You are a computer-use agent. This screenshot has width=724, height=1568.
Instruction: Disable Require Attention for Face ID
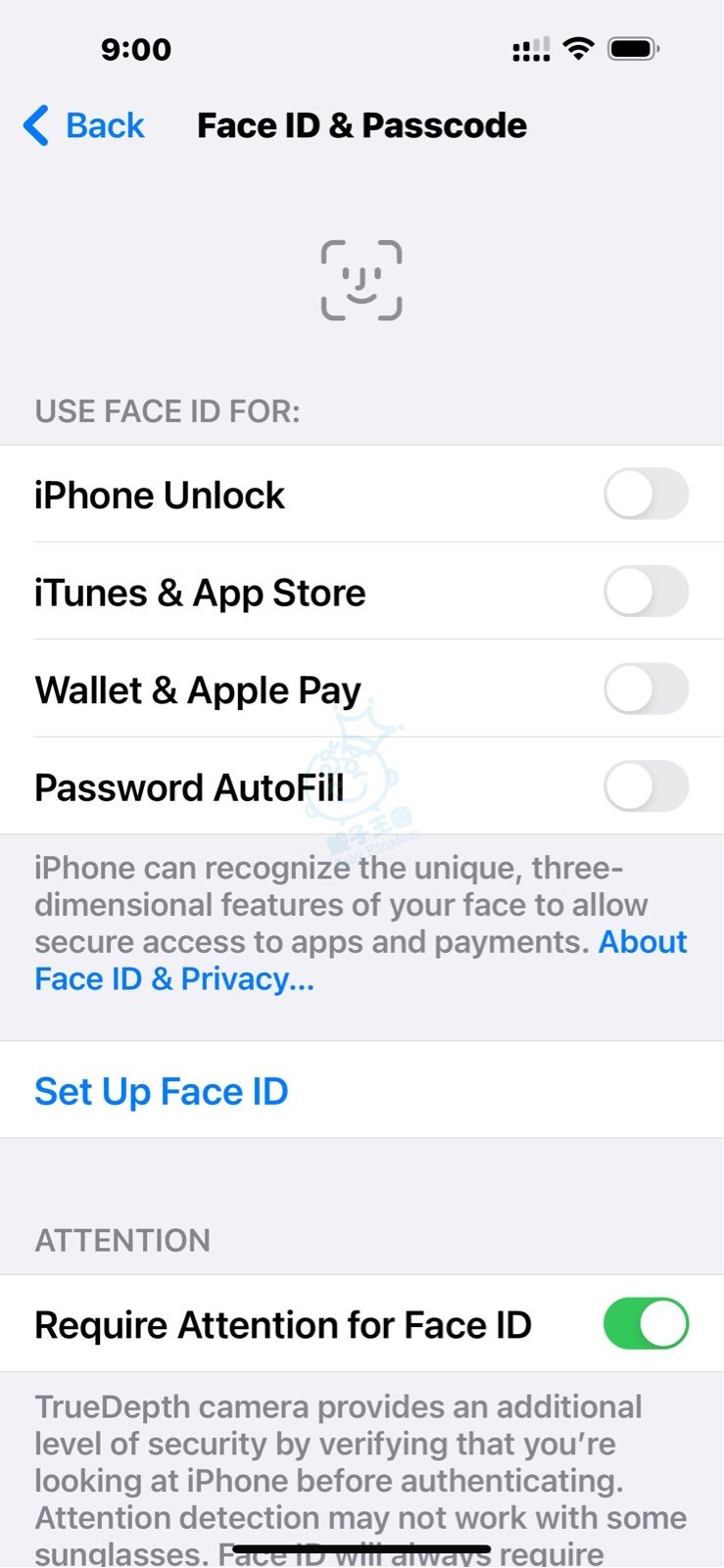click(x=646, y=1324)
